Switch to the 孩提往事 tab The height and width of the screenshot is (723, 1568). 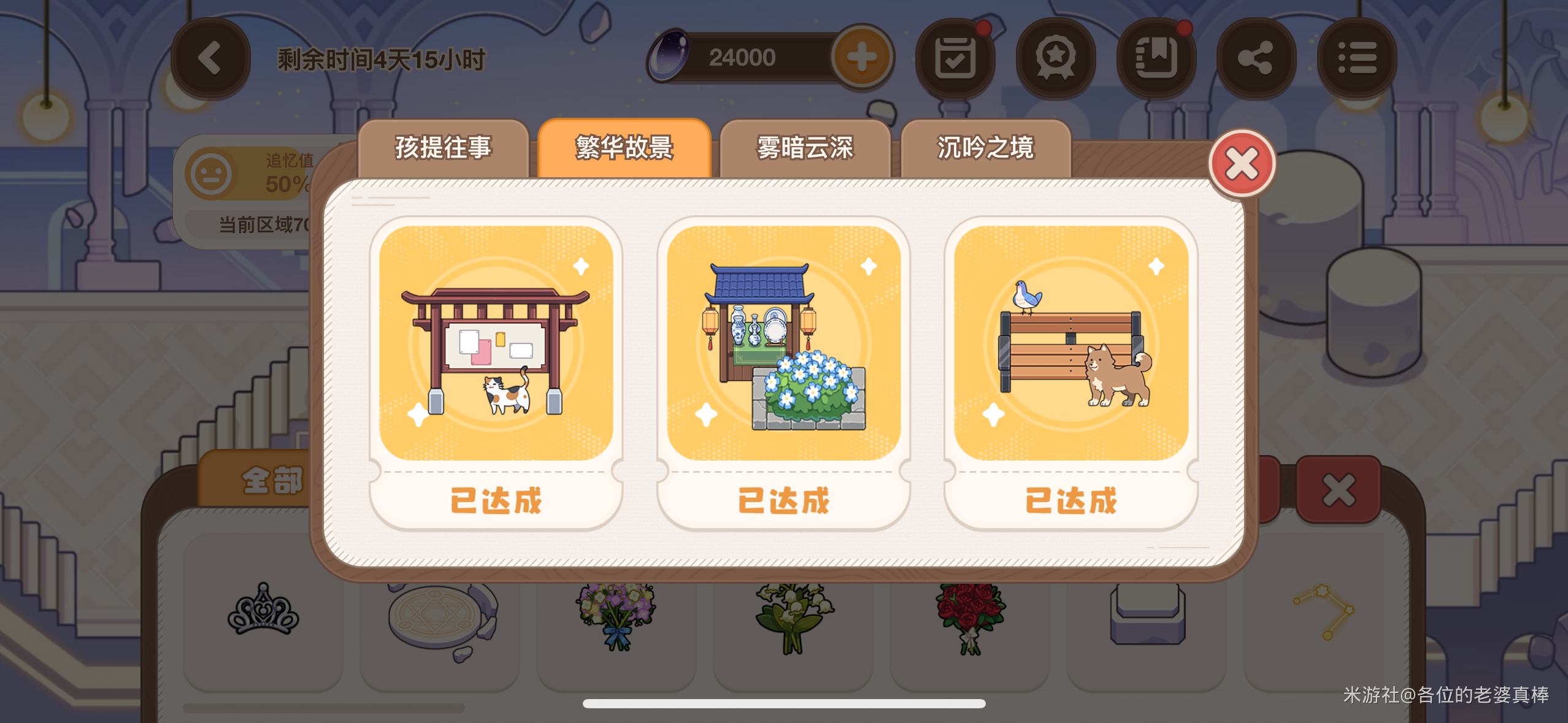point(443,148)
